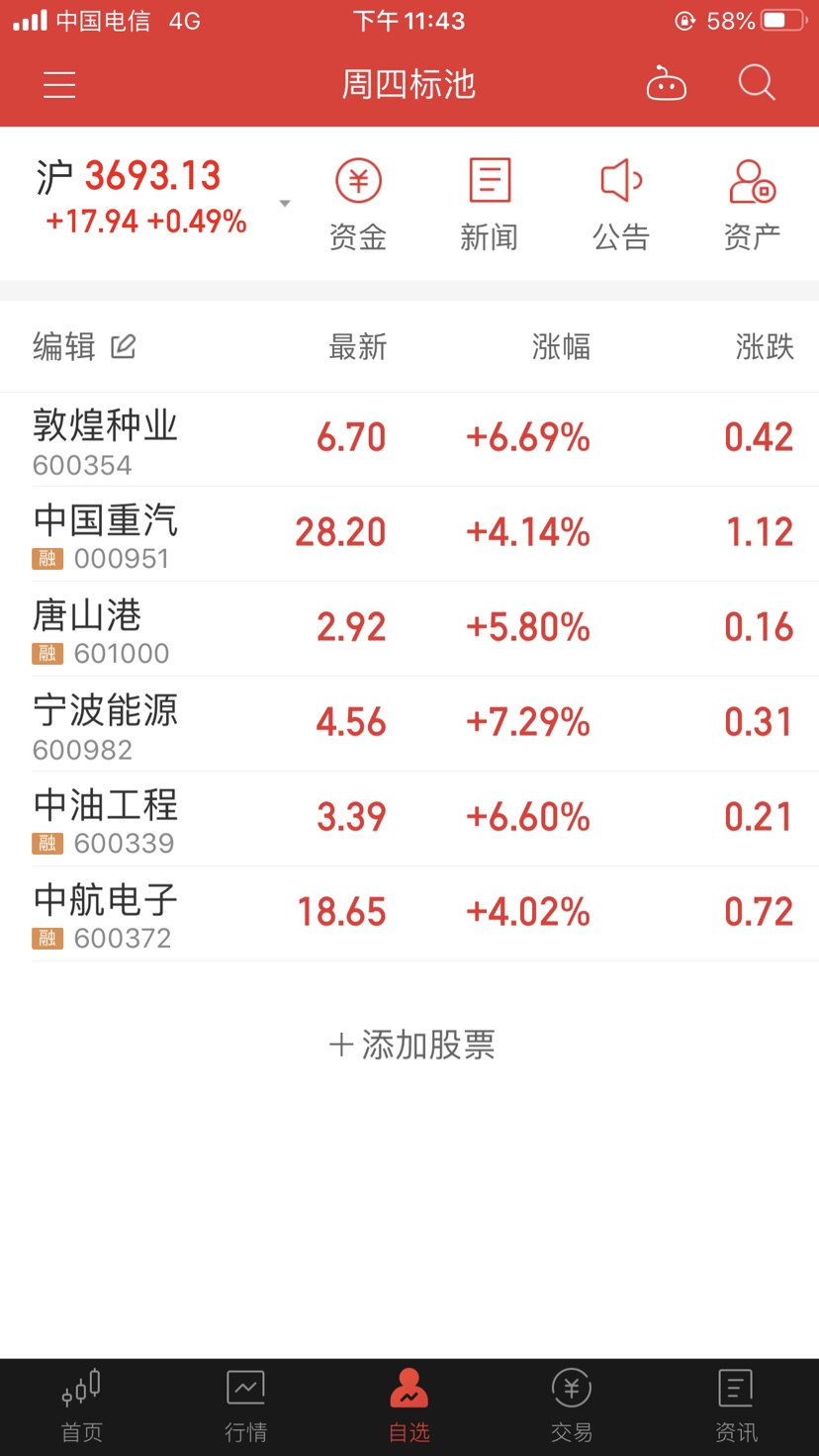Screen dimensions: 819x1456
Task: Switch to the 行情 tab
Action: pos(245,1407)
